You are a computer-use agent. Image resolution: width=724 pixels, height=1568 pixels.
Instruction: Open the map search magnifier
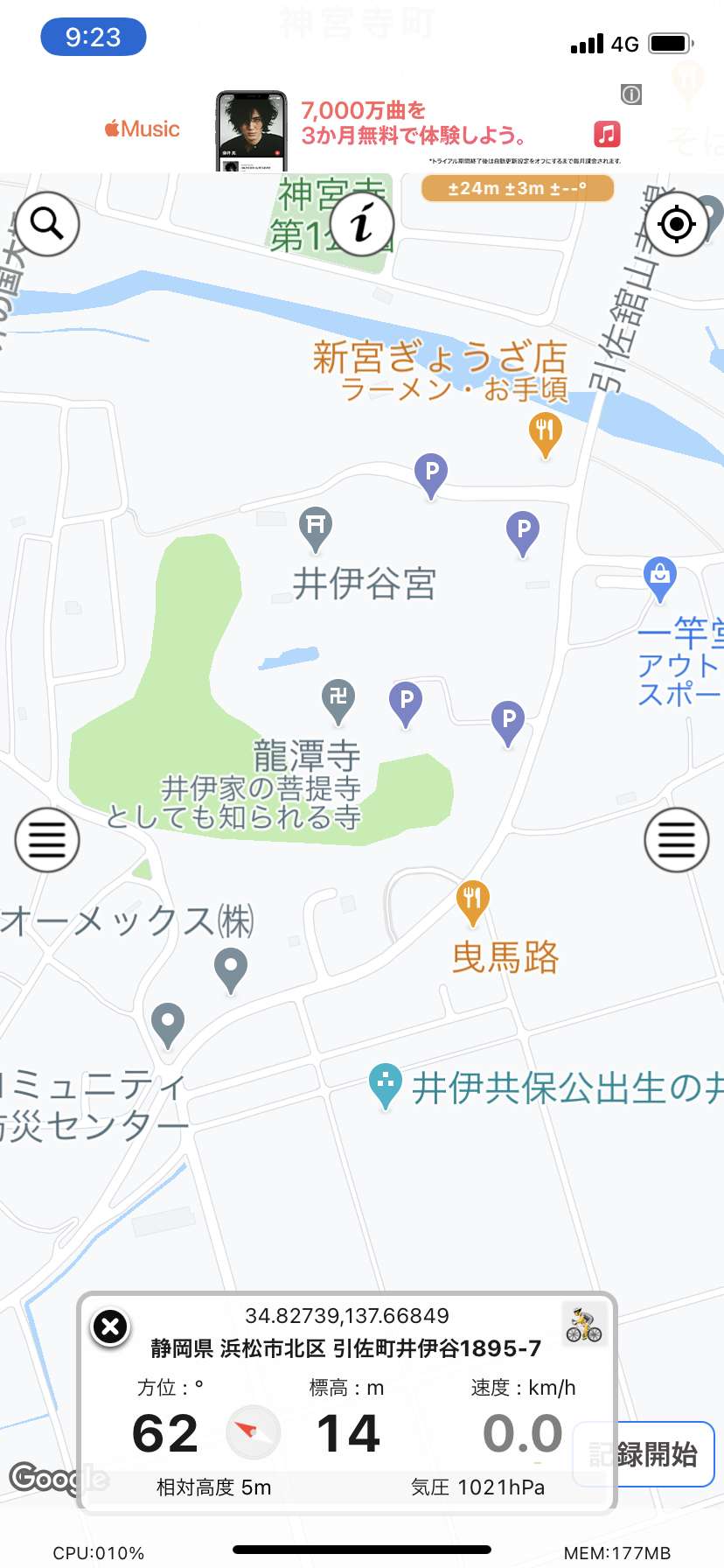tap(47, 224)
